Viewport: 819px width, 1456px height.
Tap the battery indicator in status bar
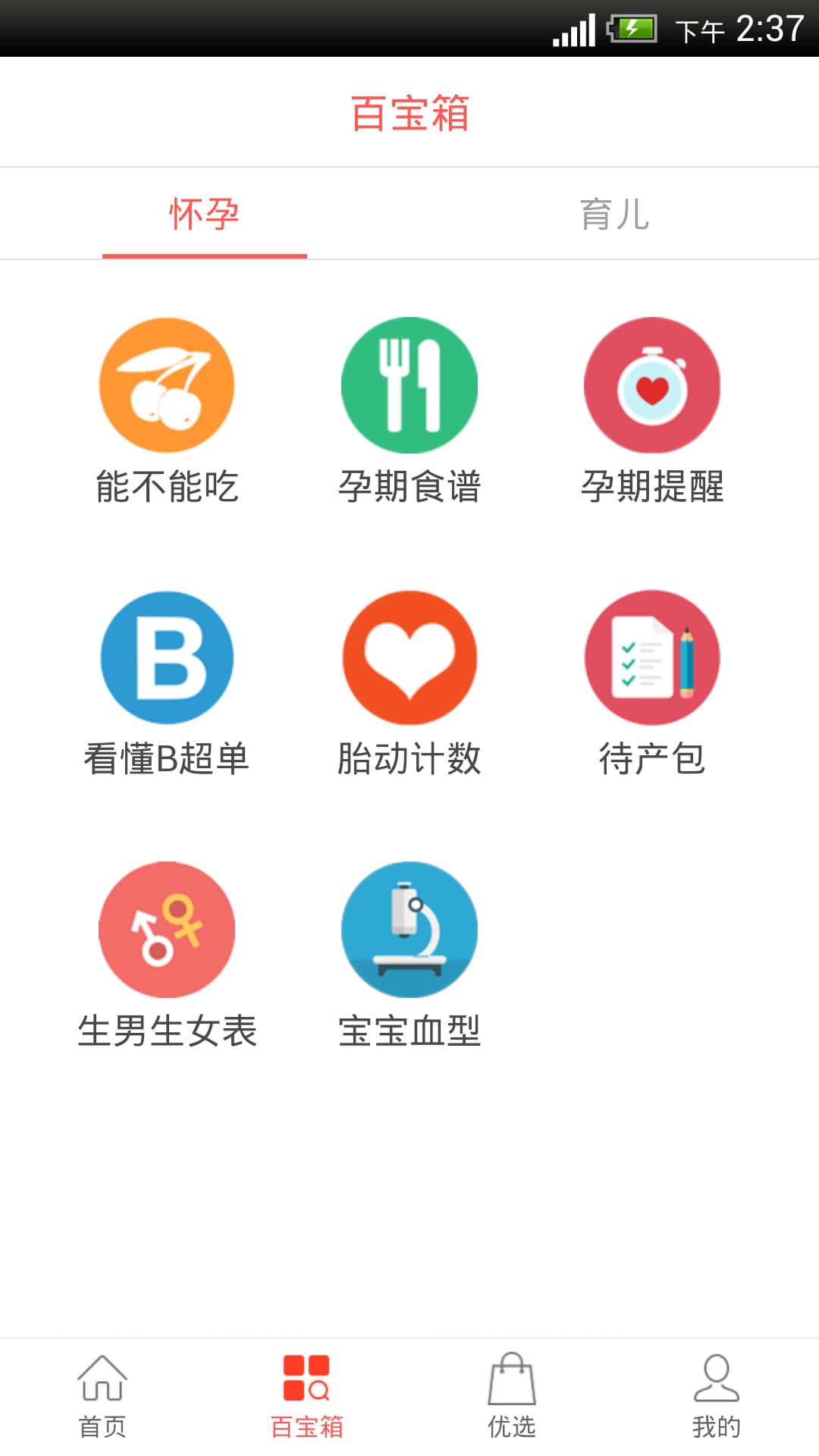click(634, 28)
